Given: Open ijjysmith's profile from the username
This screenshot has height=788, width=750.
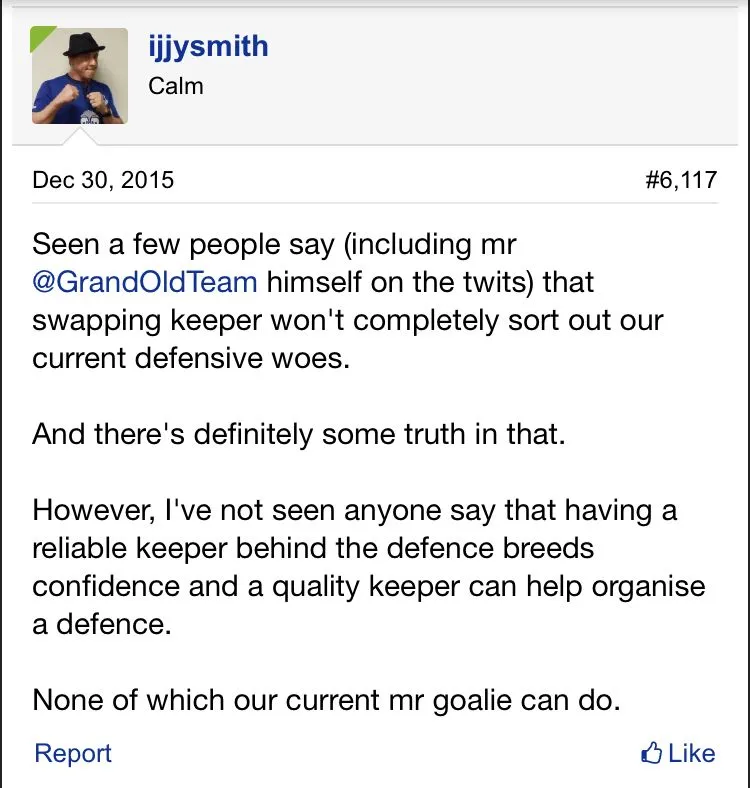Looking at the screenshot, I should pyautogui.click(x=208, y=46).
